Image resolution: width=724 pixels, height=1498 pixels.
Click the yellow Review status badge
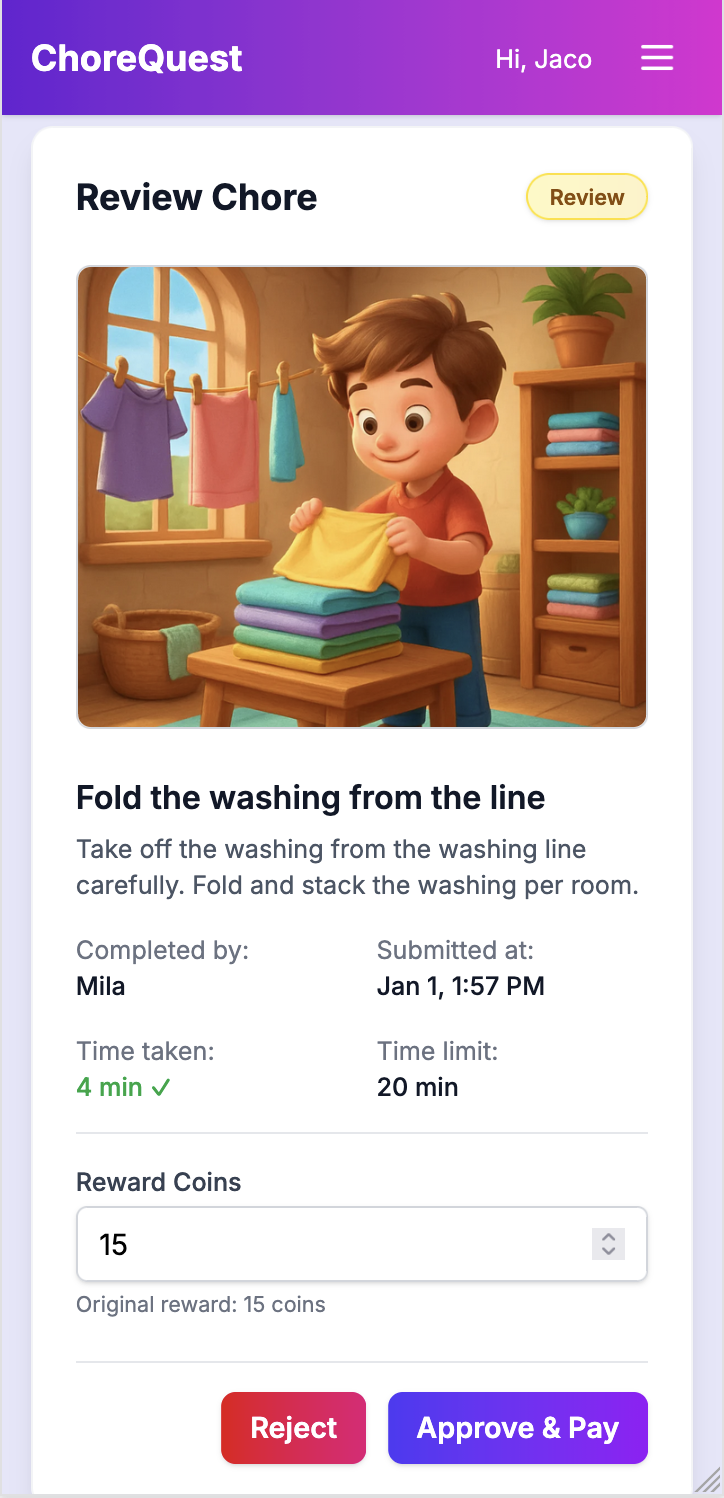586,197
